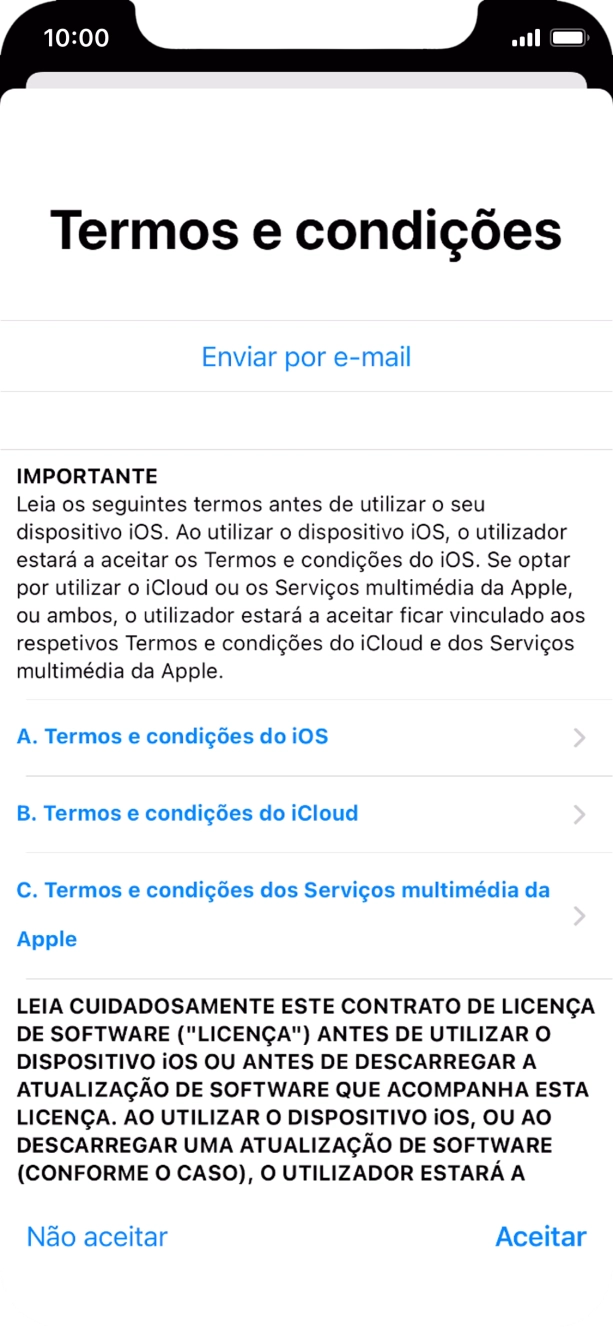
Task: Decline with Não aceitar
Action: (x=97, y=1236)
